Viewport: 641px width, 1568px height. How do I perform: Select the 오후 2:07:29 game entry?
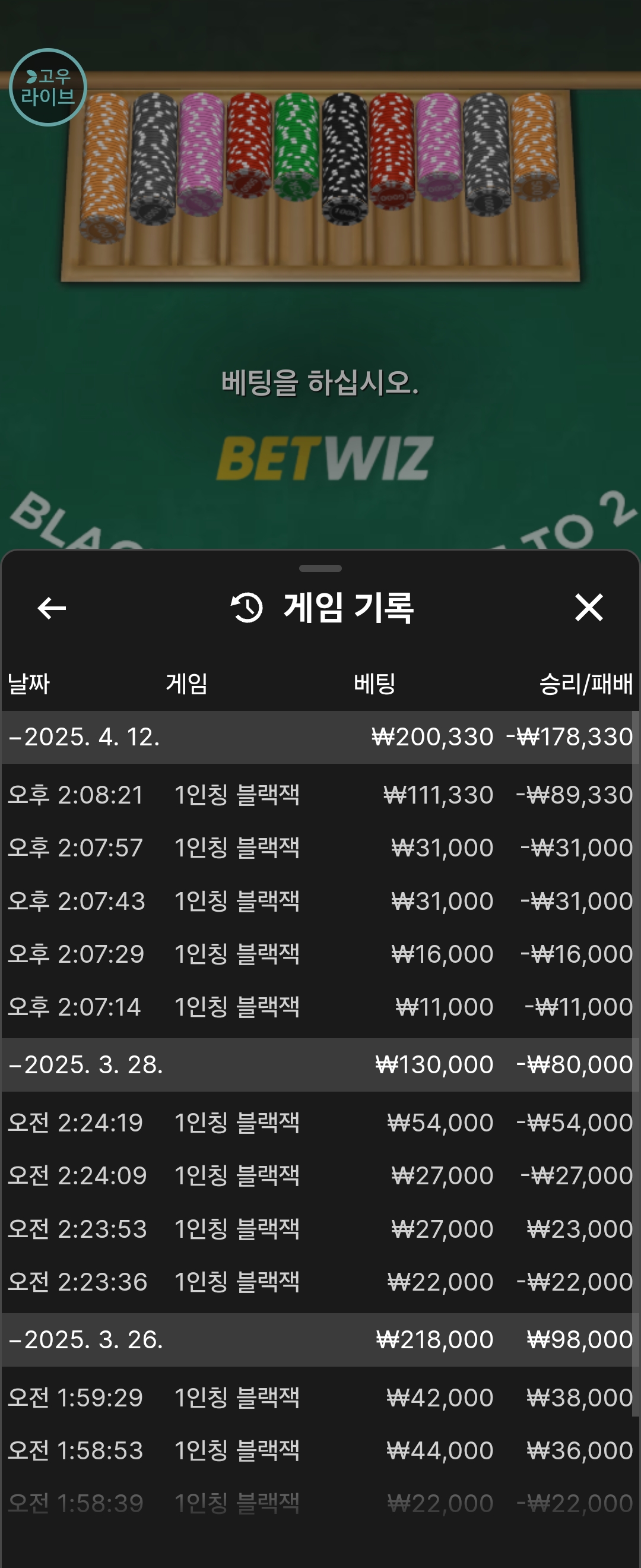pyautogui.click(x=320, y=954)
